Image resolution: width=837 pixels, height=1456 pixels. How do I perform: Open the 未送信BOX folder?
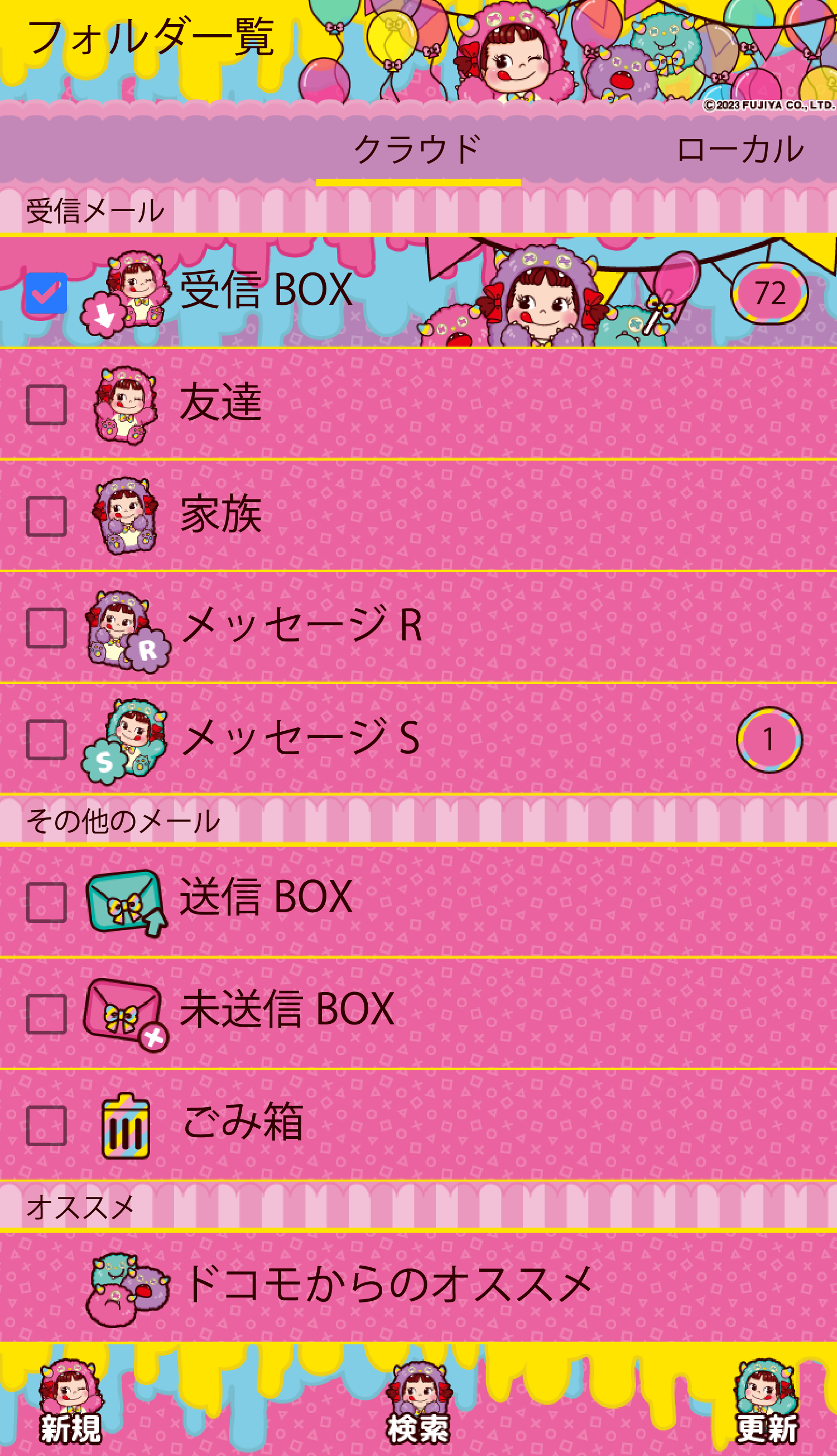pos(402,1013)
